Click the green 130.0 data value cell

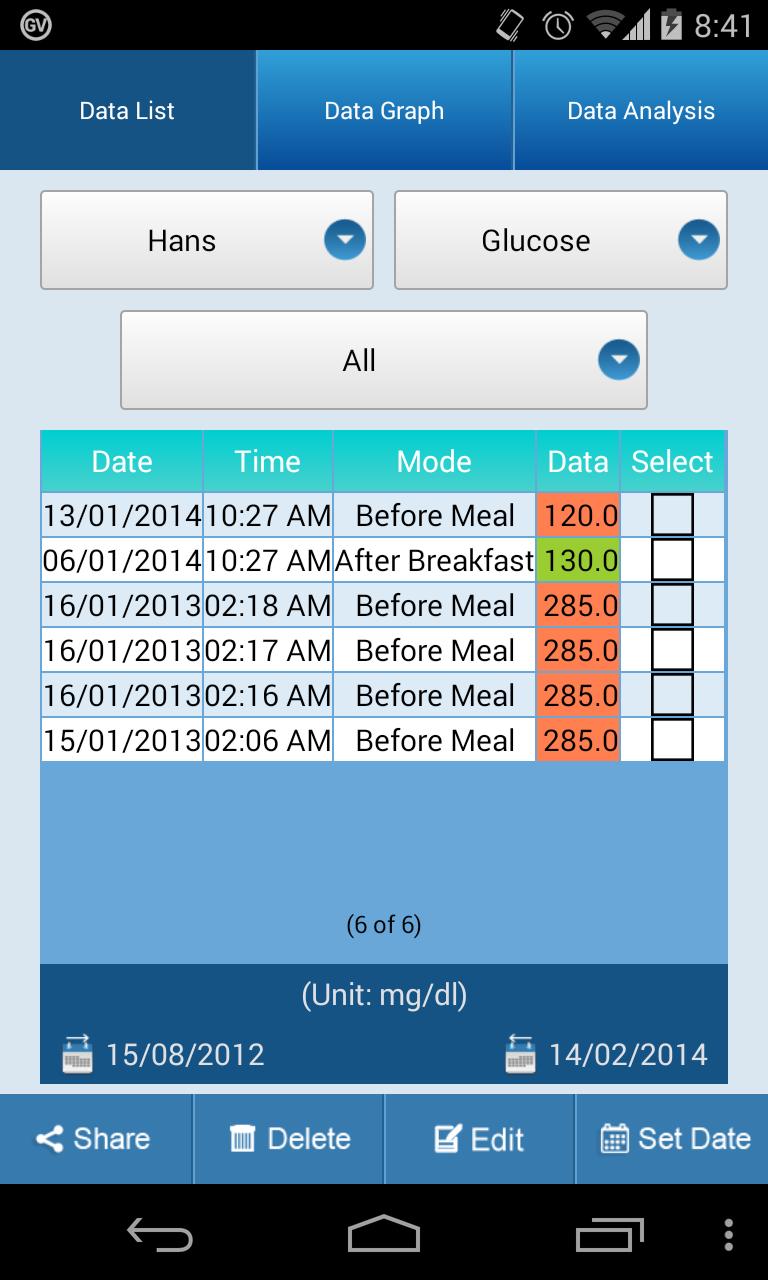pyautogui.click(x=578, y=560)
